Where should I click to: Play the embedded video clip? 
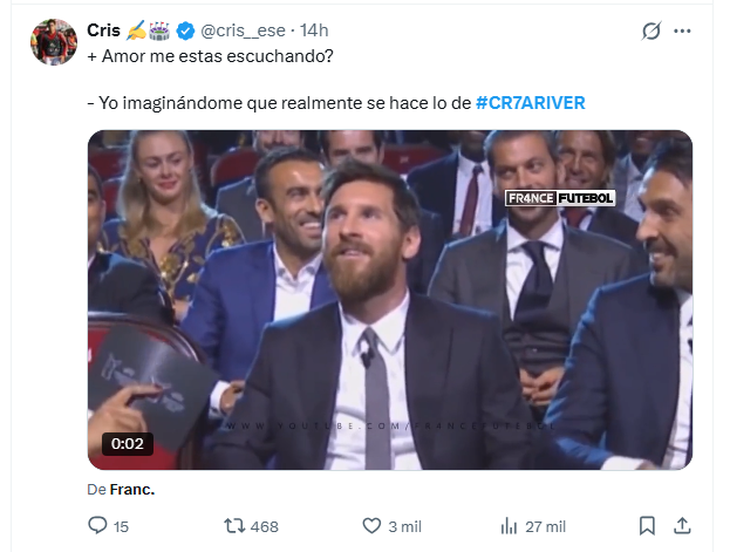point(390,300)
